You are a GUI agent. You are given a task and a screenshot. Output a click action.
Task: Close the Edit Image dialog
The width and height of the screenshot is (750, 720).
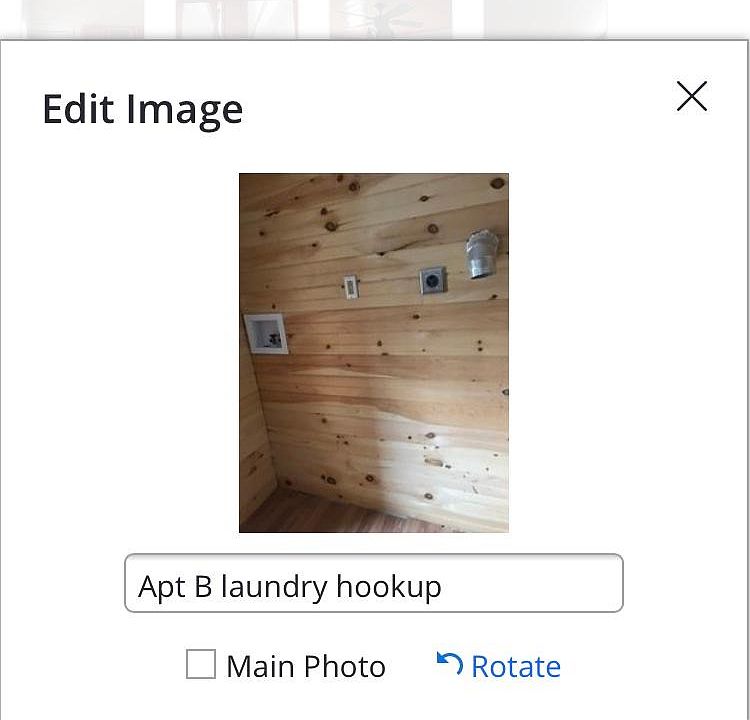pos(691,97)
